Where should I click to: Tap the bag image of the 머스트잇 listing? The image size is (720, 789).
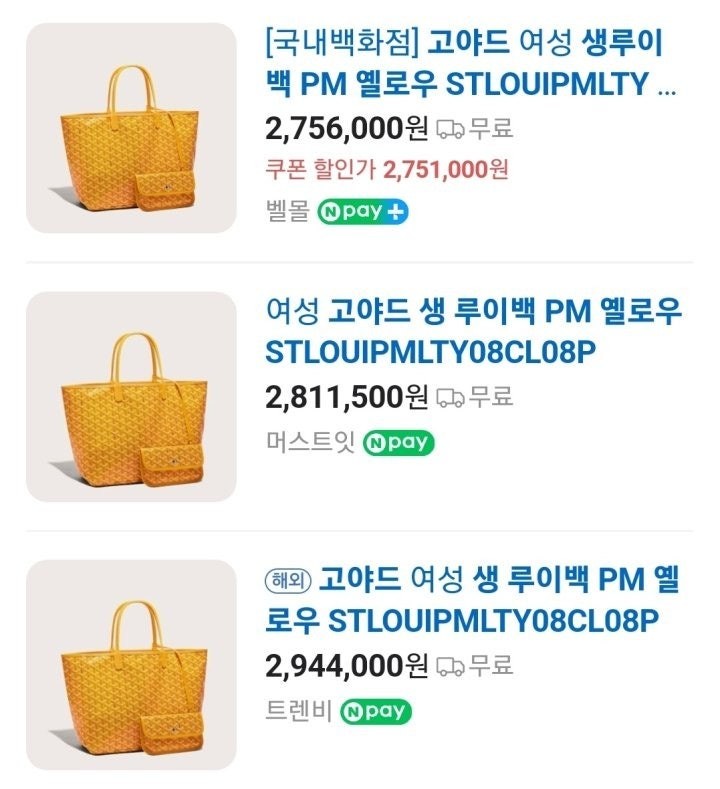(x=131, y=396)
